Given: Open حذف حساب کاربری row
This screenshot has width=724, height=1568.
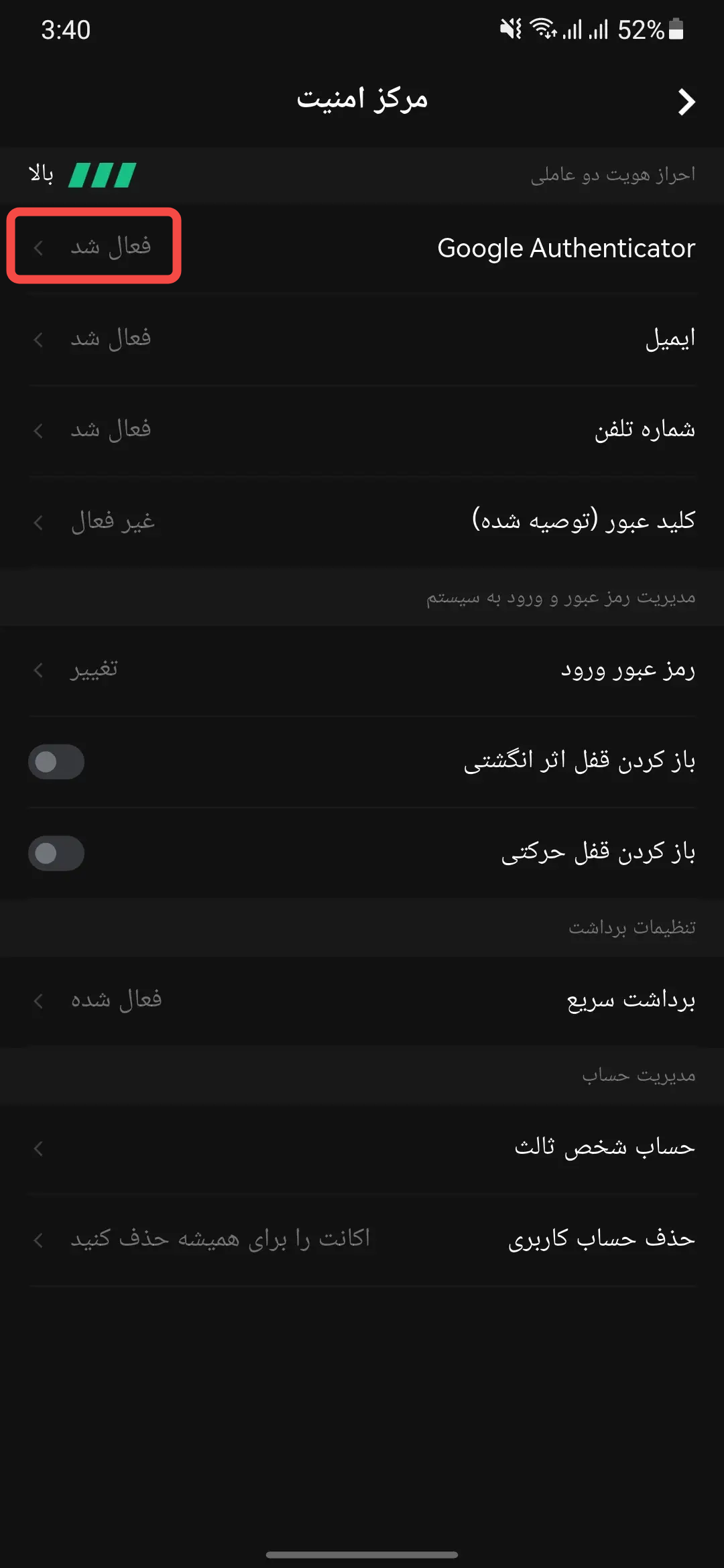Looking at the screenshot, I should [x=362, y=1240].
